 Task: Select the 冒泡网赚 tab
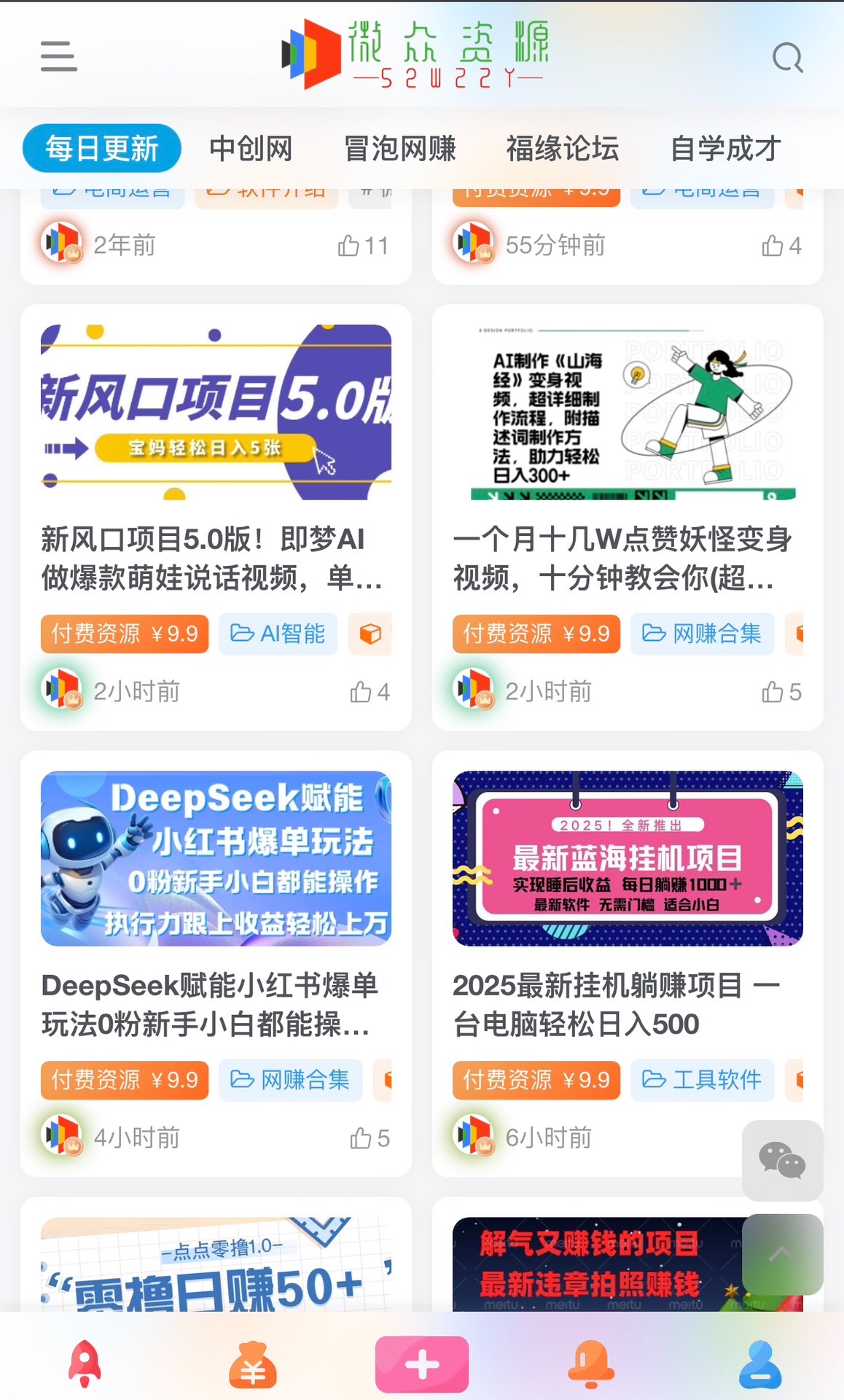pos(399,149)
